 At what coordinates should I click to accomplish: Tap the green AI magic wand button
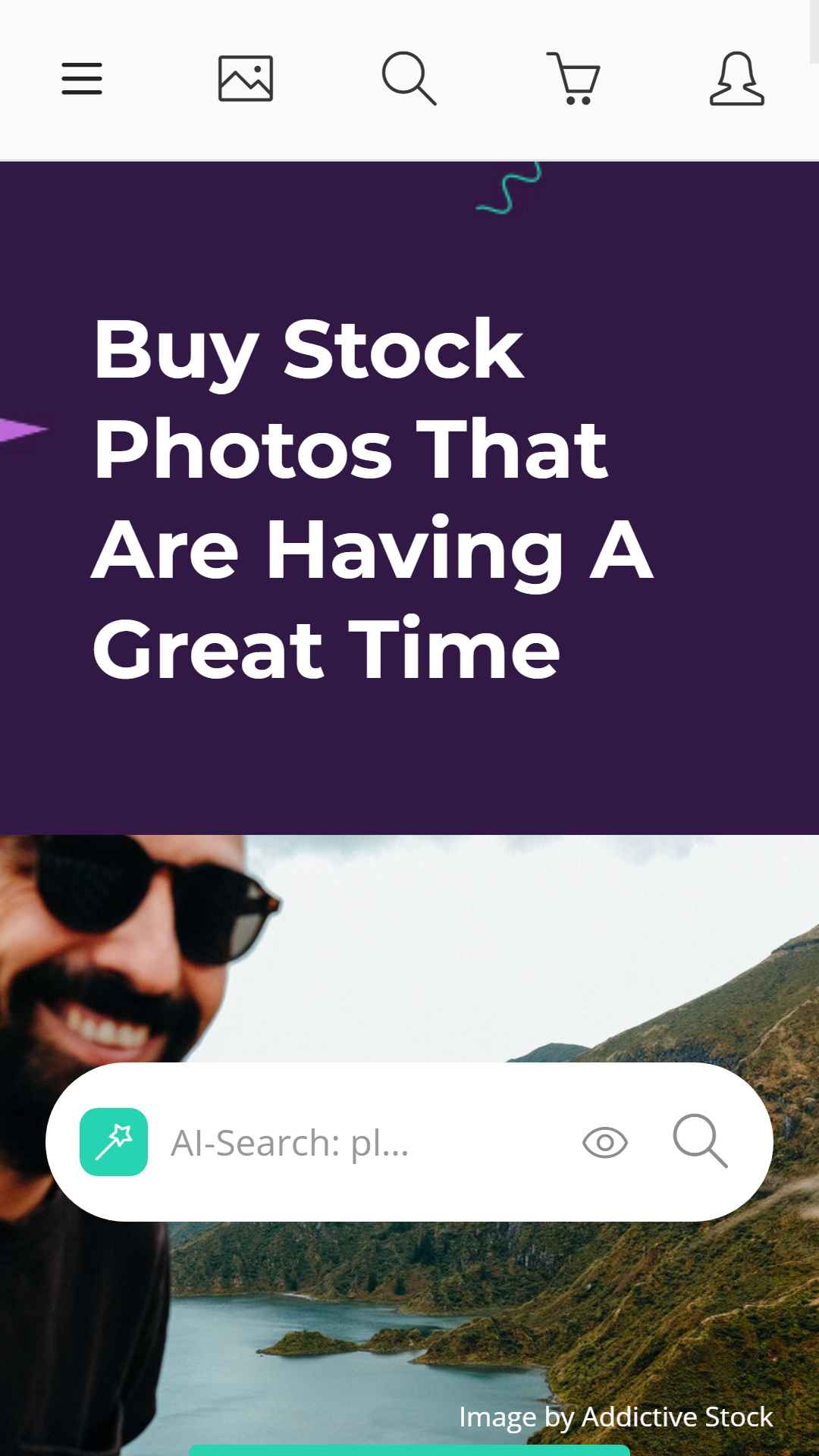point(114,1142)
